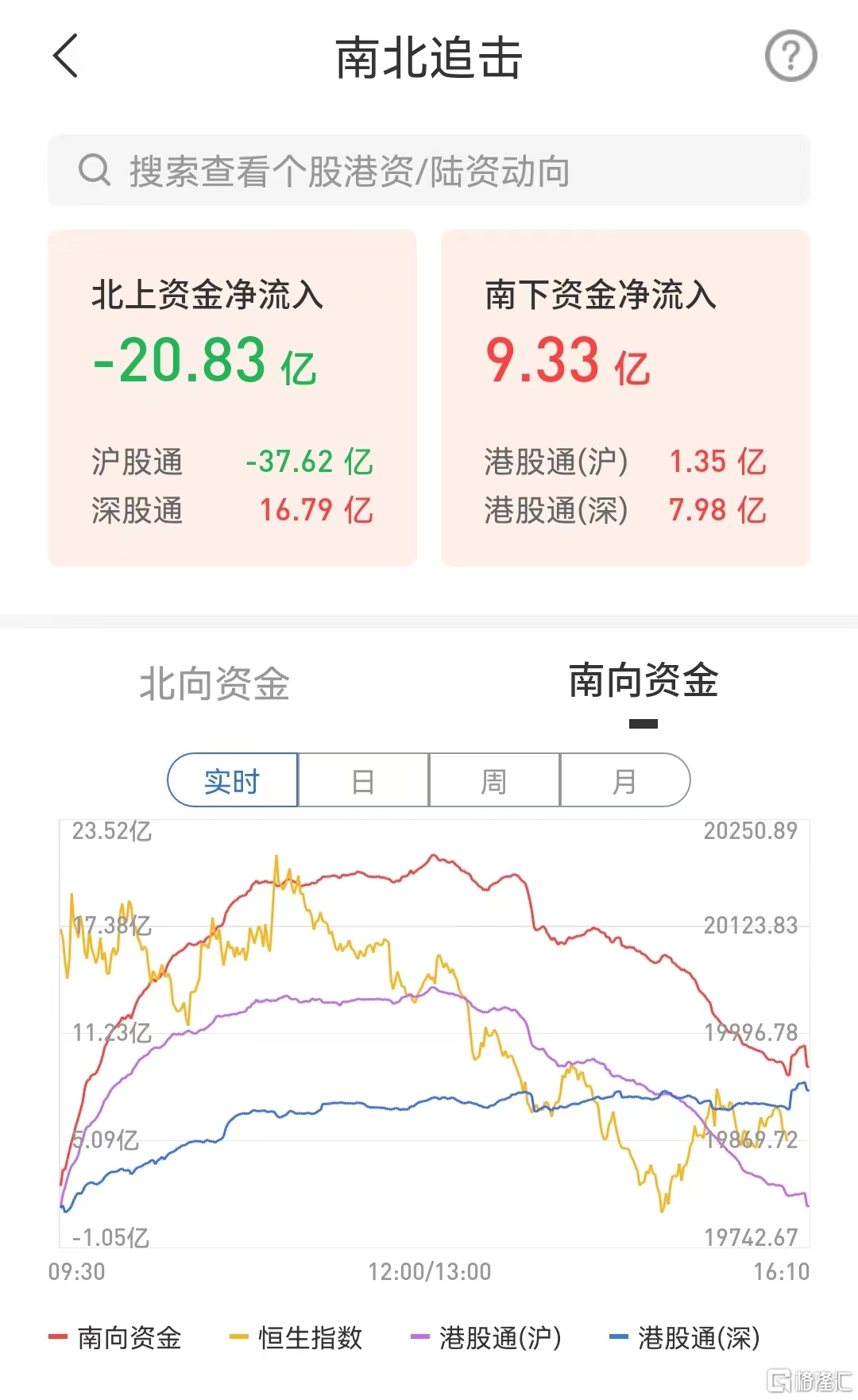This screenshot has width=858, height=1400.
Task: Open the 南下资金净流入 card
Action: point(625,397)
